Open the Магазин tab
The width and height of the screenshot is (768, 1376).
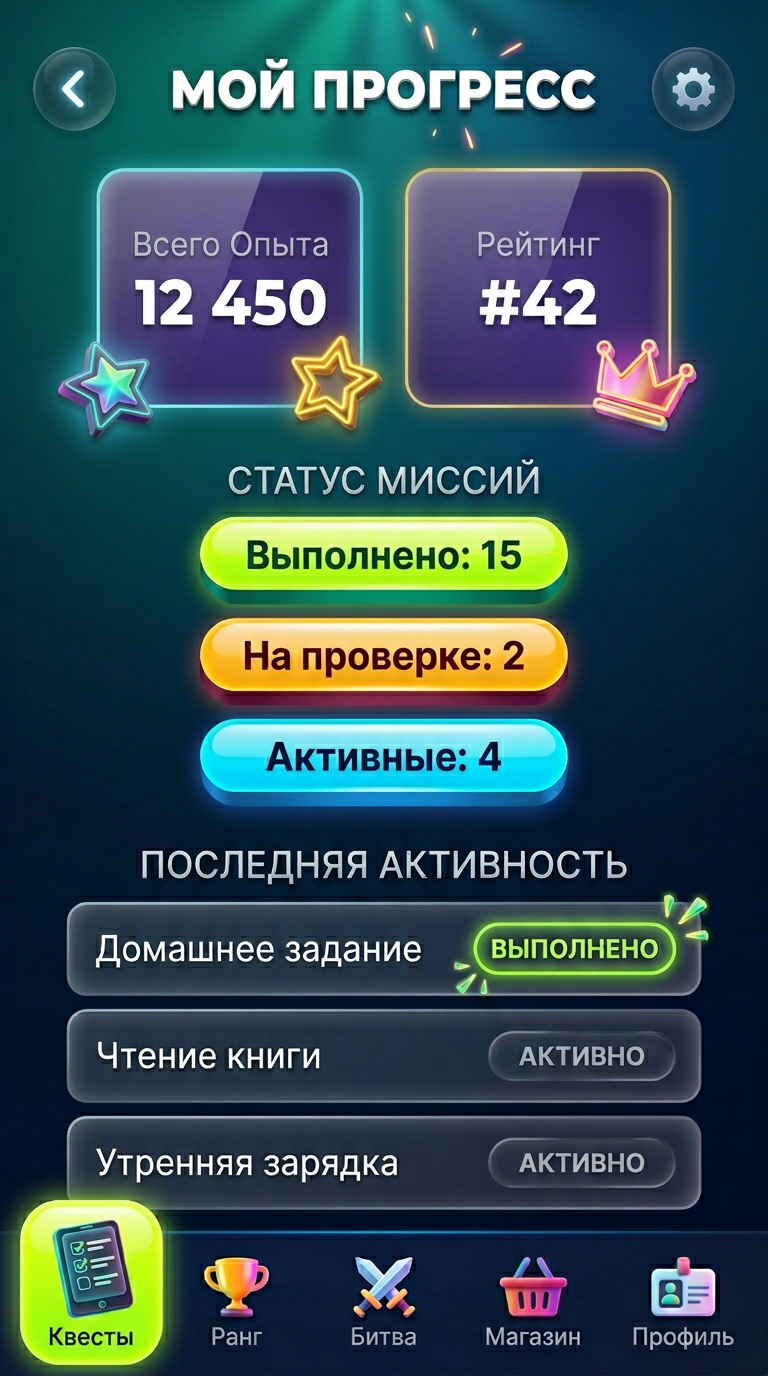click(x=532, y=1300)
